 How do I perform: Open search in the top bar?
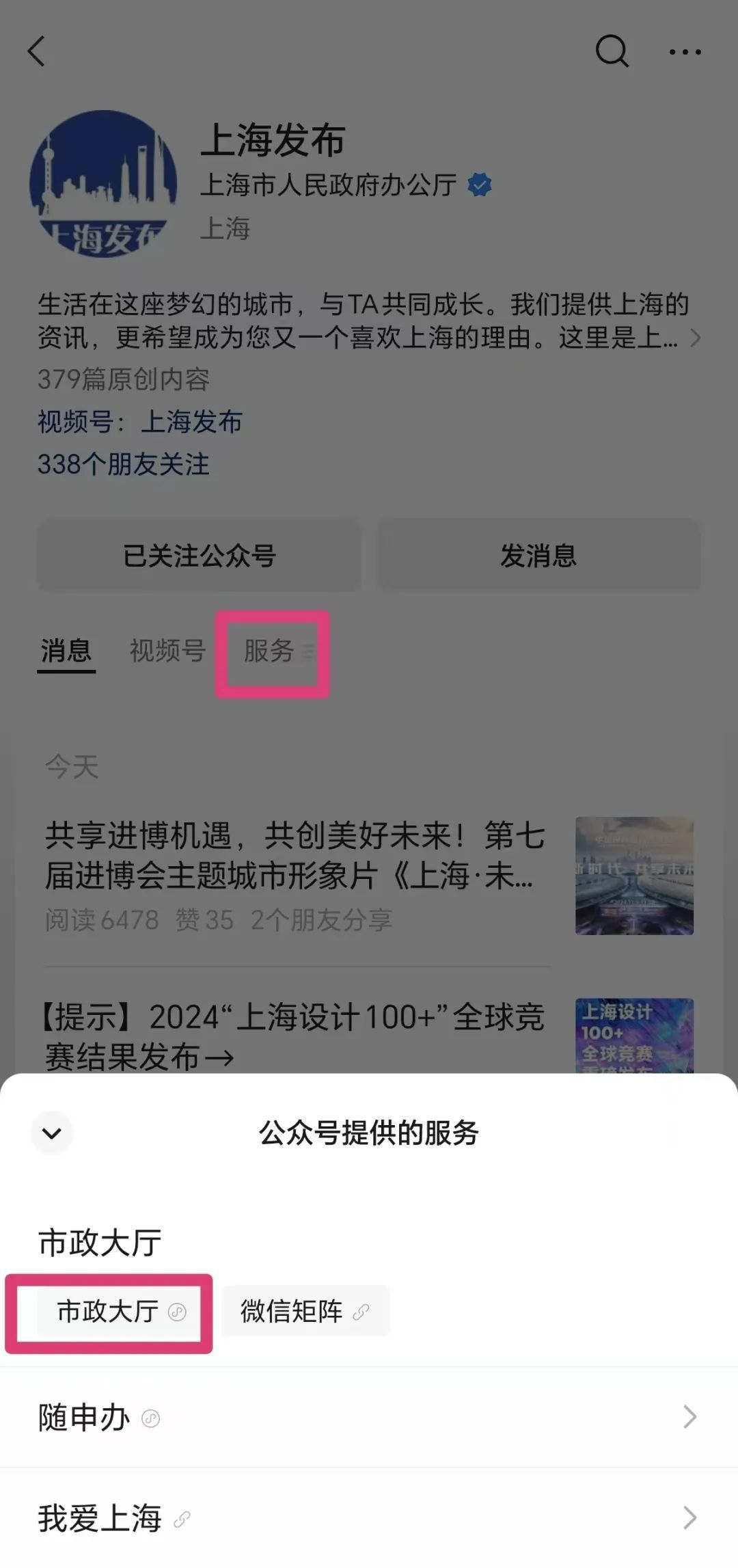click(612, 51)
